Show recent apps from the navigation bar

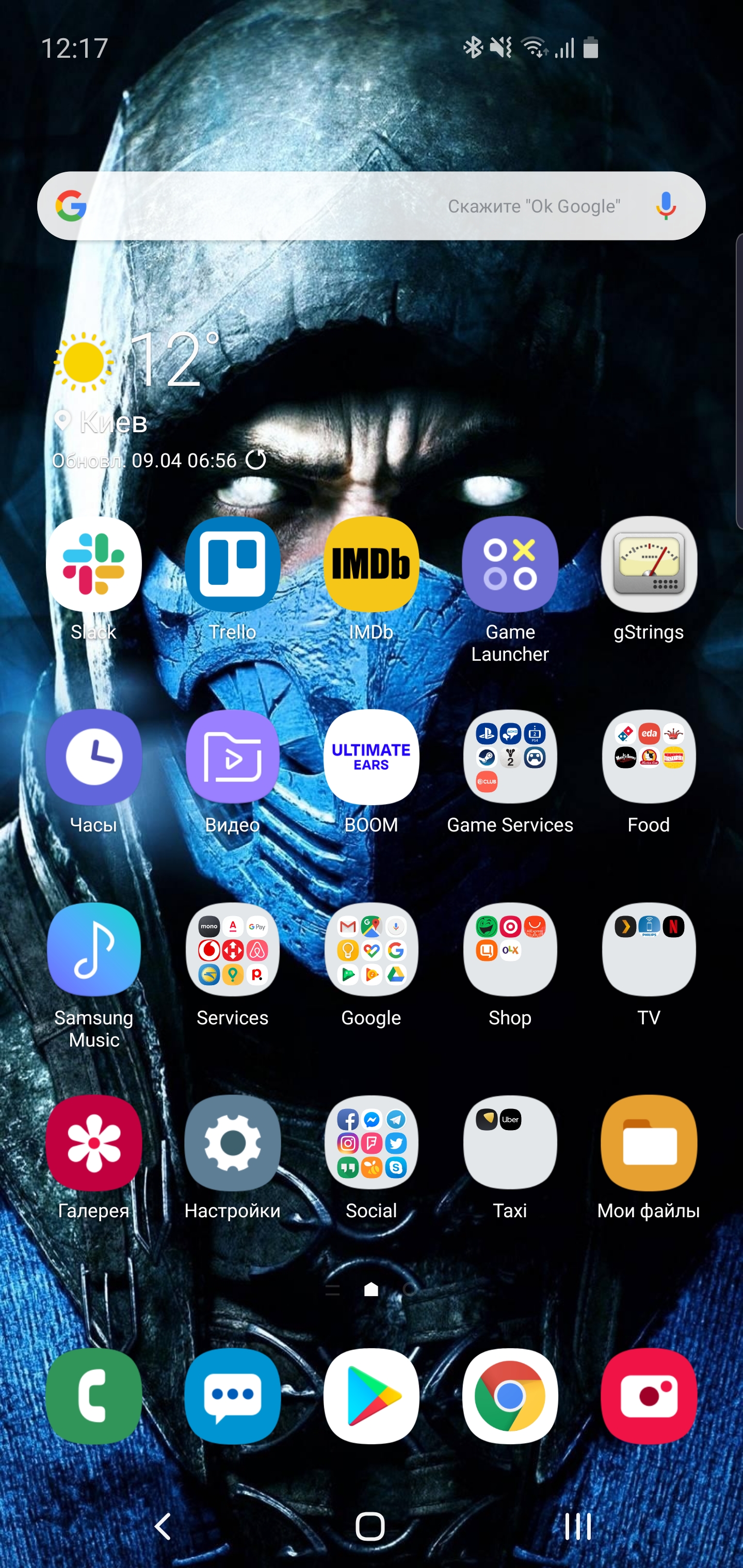point(577,1526)
